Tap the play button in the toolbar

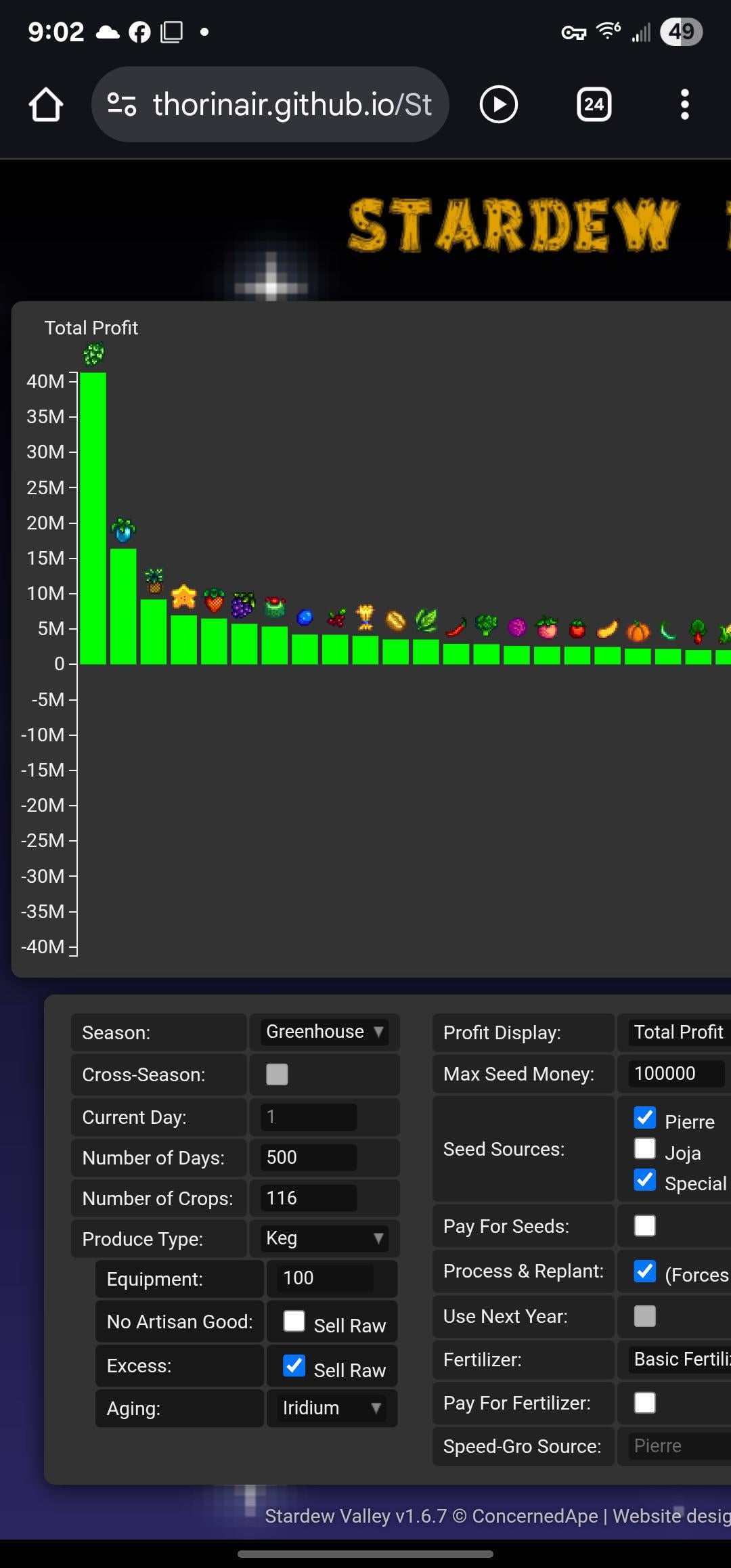(498, 105)
